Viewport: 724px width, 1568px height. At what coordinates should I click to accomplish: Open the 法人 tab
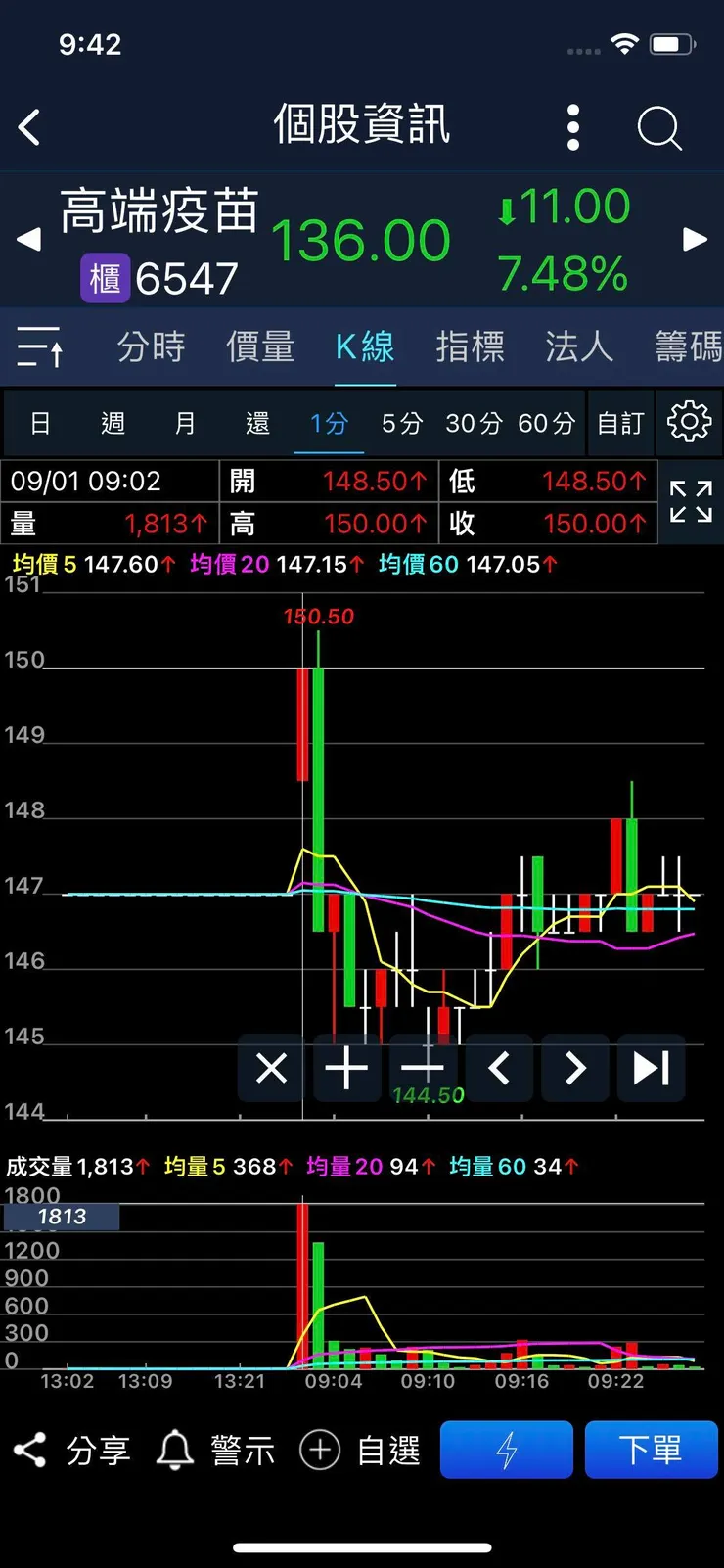(x=579, y=346)
